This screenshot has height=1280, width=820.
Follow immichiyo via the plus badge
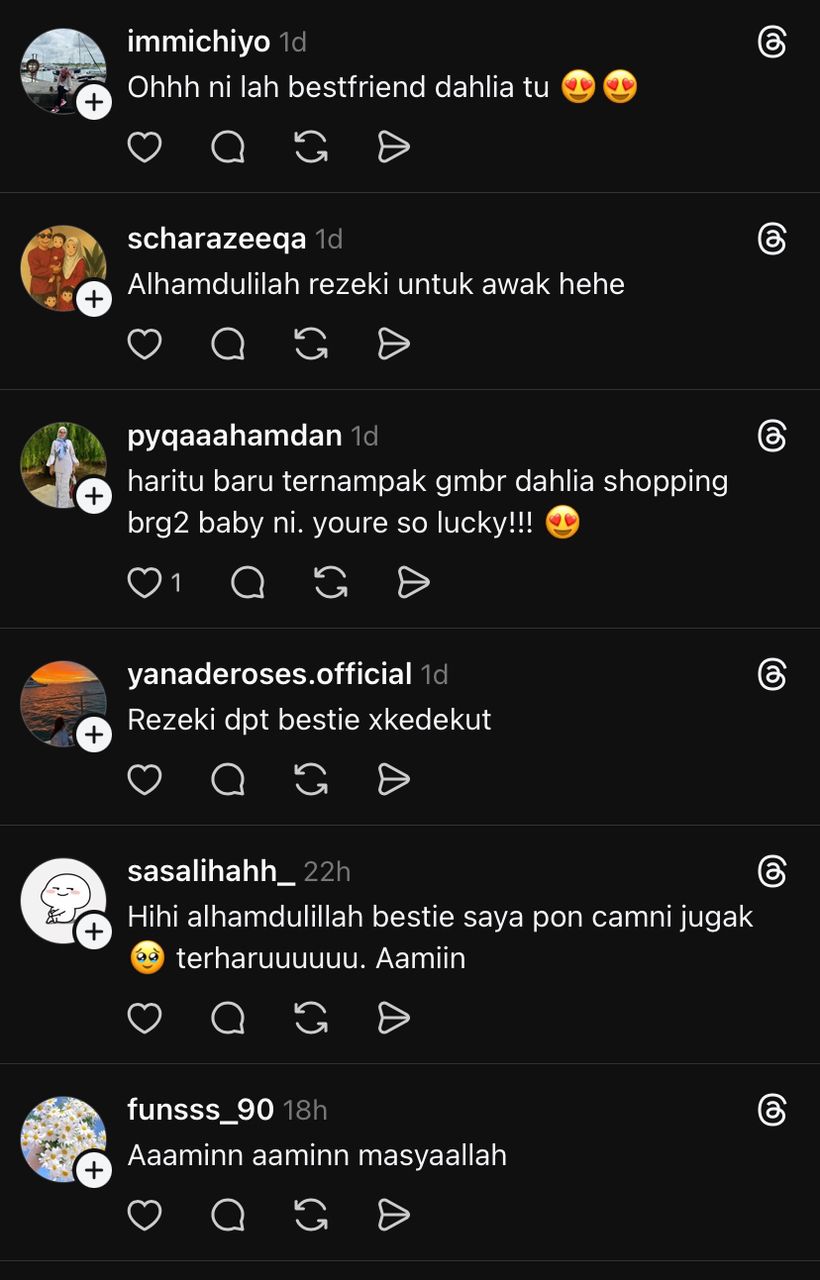(x=94, y=101)
